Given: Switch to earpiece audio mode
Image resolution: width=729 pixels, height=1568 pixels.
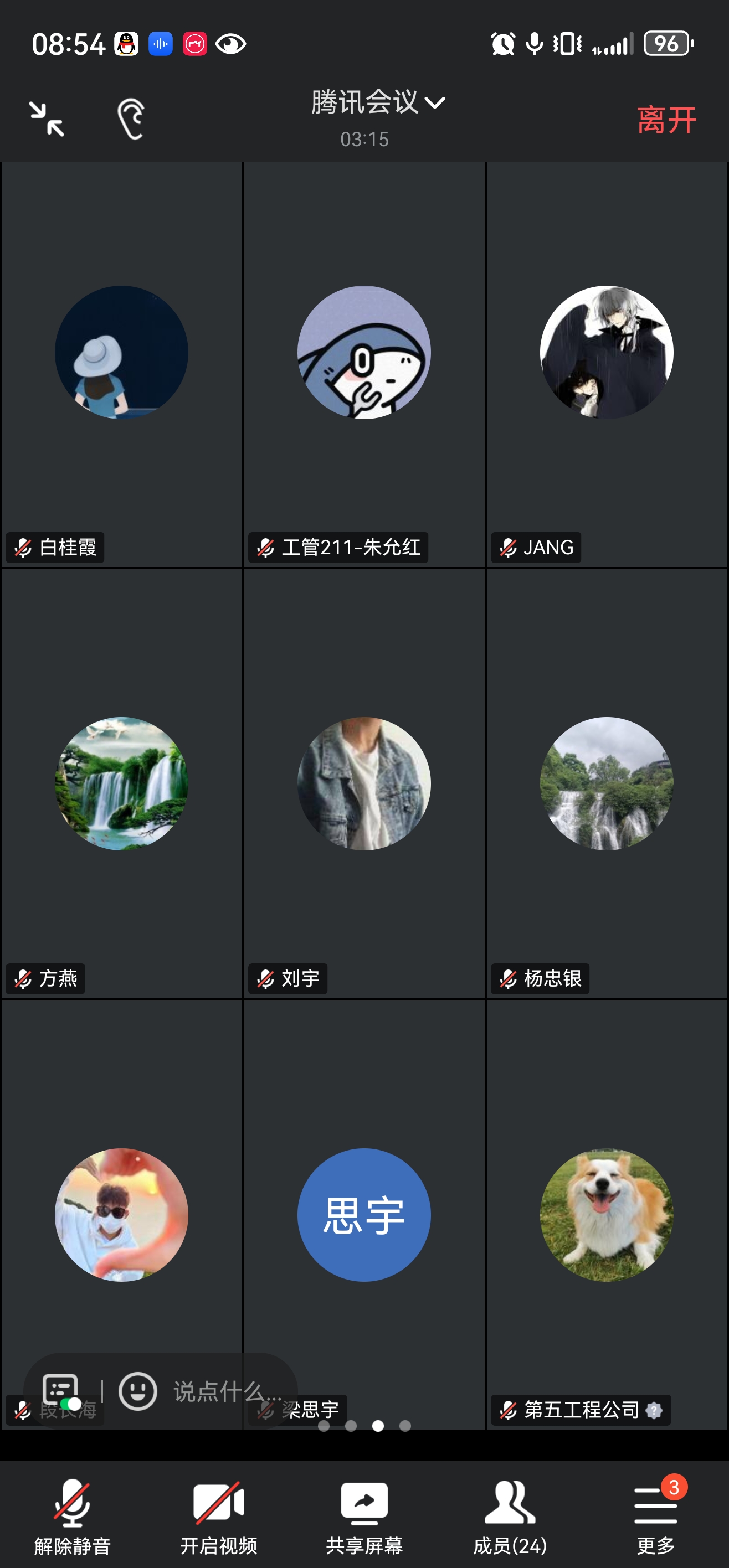Looking at the screenshot, I should (130, 118).
